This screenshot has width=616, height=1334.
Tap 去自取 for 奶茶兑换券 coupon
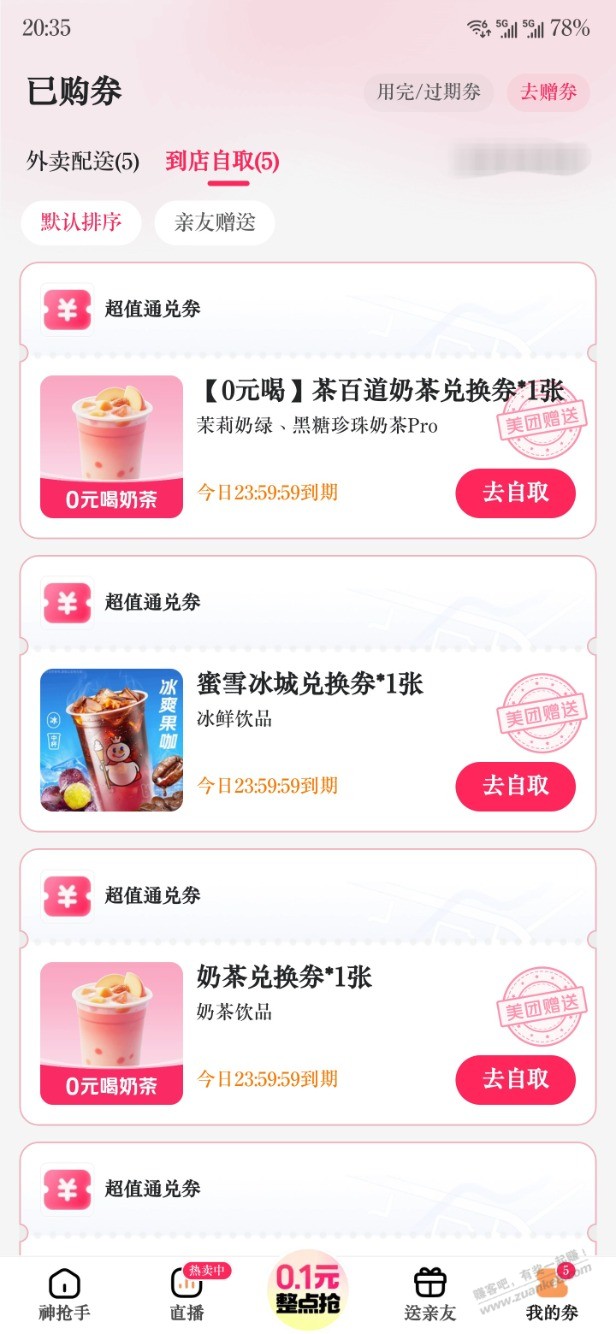click(515, 1079)
